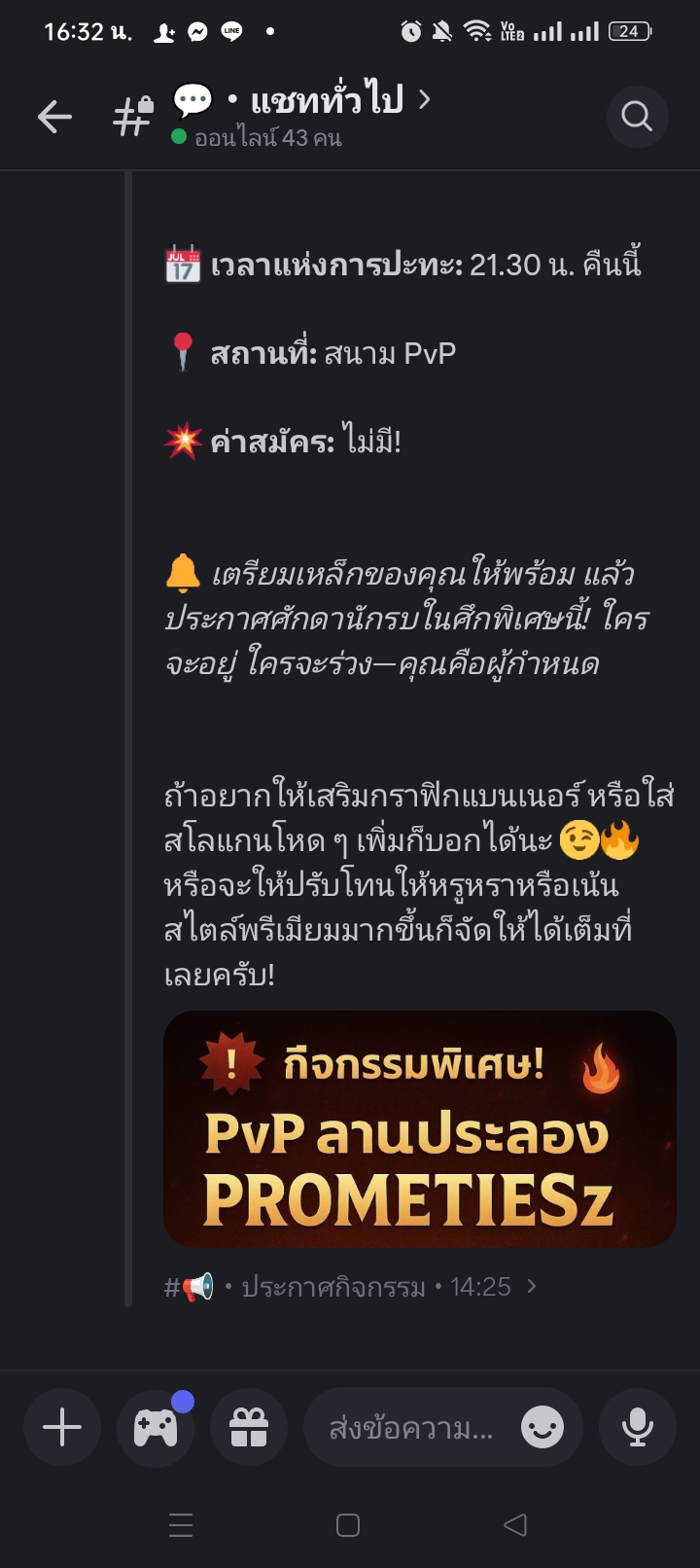Tap the system home button
Image resolution: width=700 pixels, height=1568 pixels.
coord(348,1525)
